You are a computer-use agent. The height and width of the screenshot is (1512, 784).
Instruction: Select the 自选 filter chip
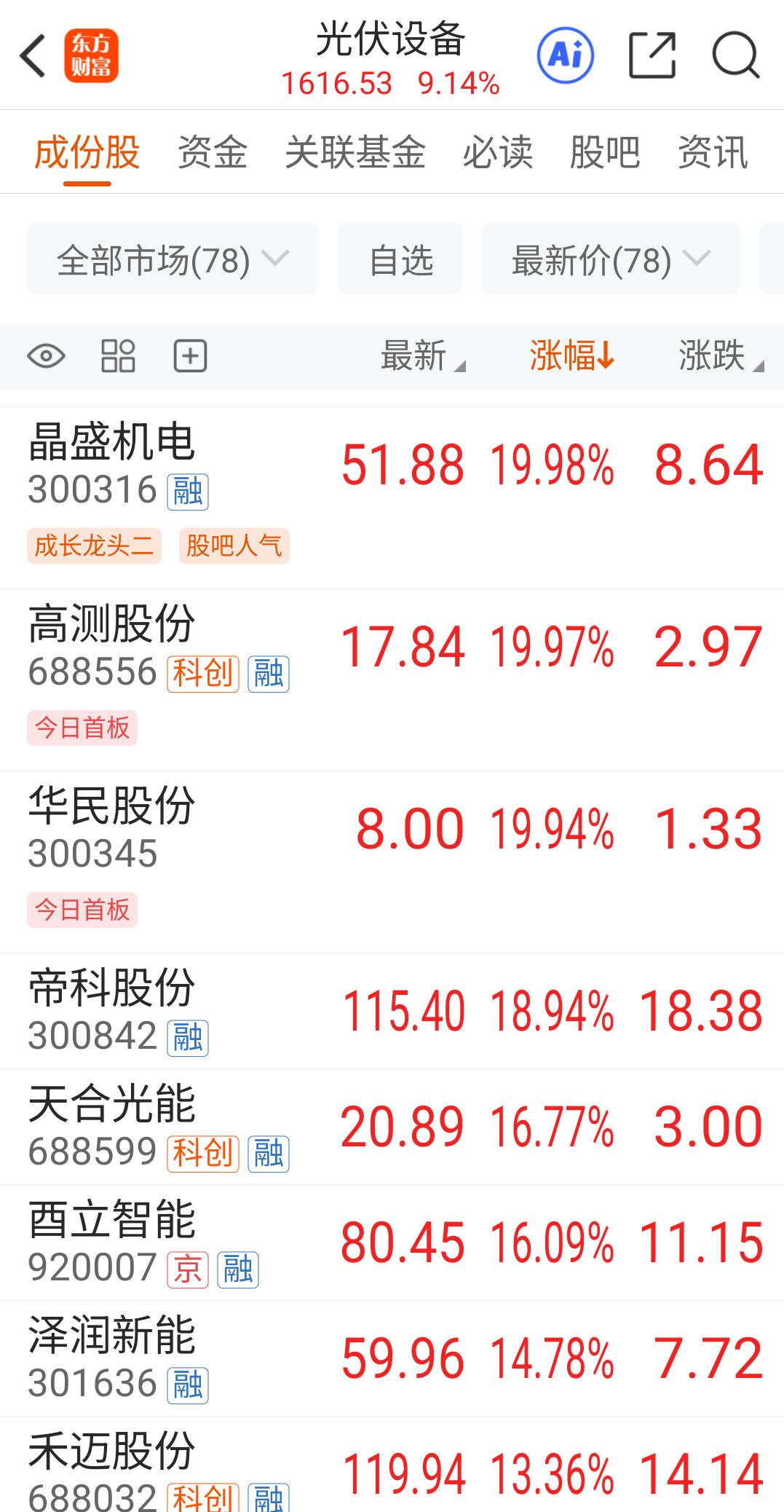[x=400, y=259]
